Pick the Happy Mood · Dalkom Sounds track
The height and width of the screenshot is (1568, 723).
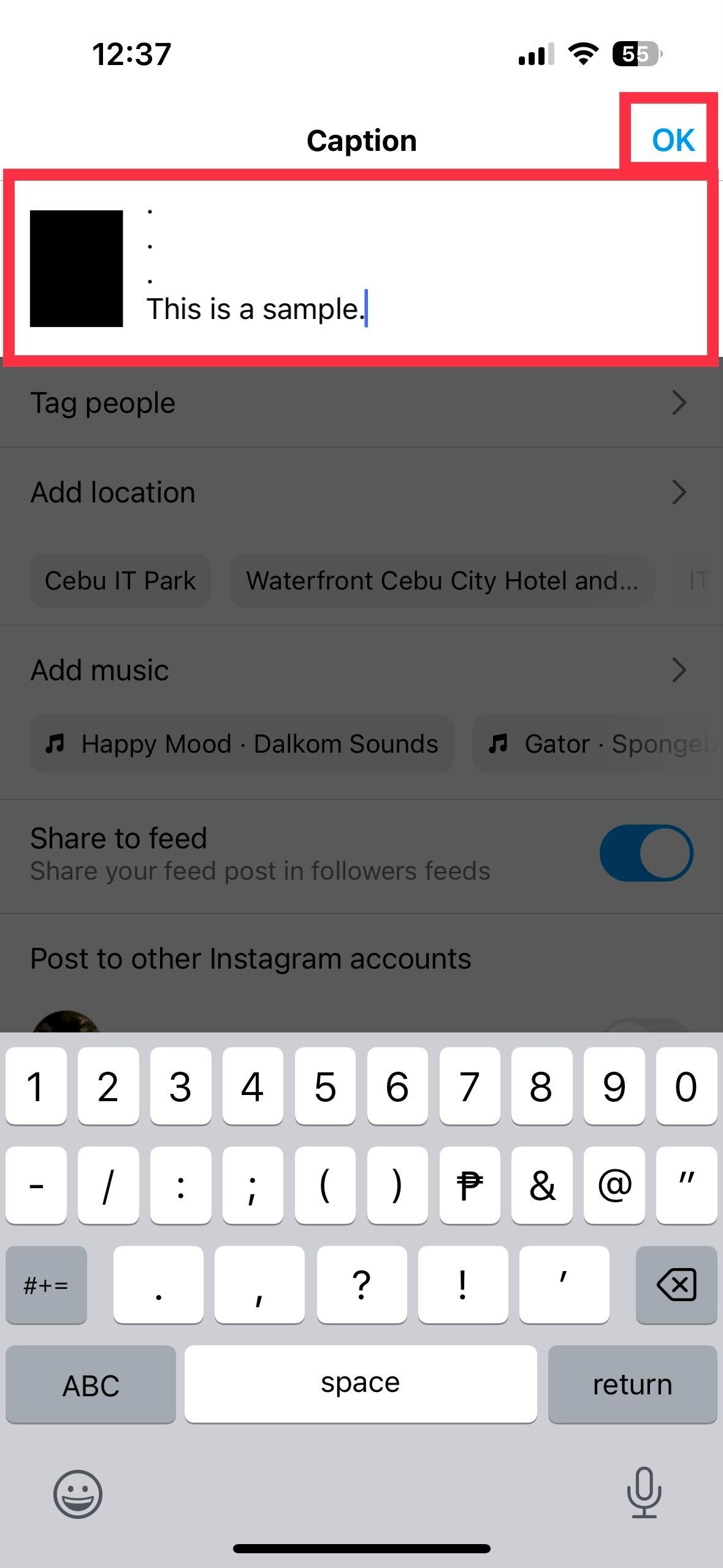click(x=242, y=744)
